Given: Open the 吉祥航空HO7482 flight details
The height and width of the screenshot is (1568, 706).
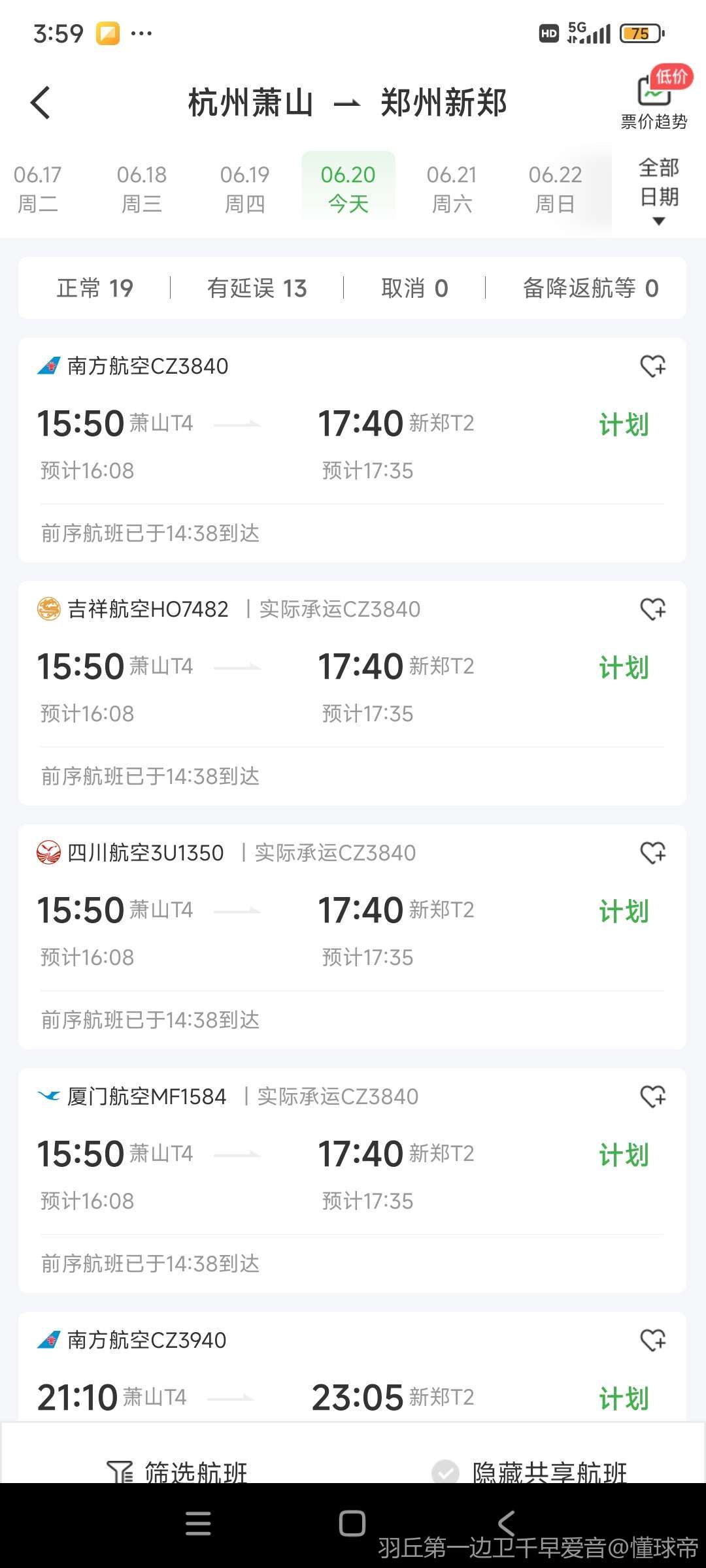Looking at the screenshot, I should click(x=352, y=693).
